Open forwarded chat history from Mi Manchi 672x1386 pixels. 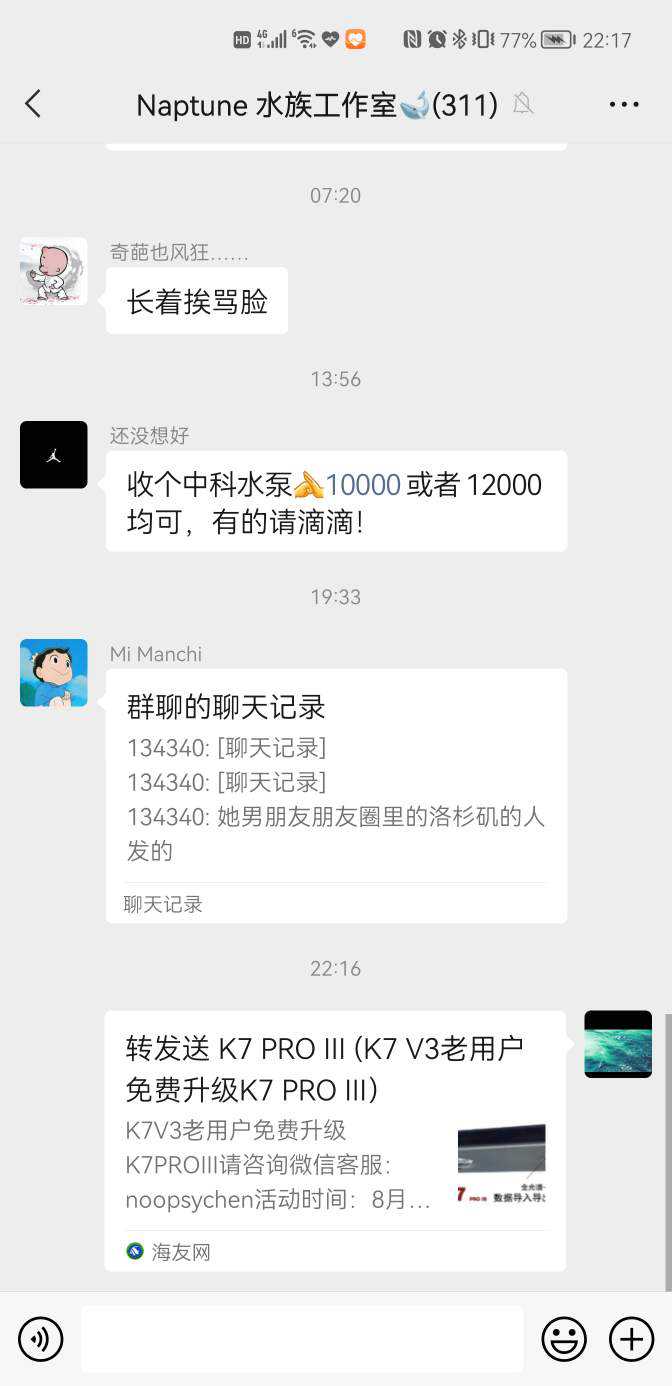(336, 795)
